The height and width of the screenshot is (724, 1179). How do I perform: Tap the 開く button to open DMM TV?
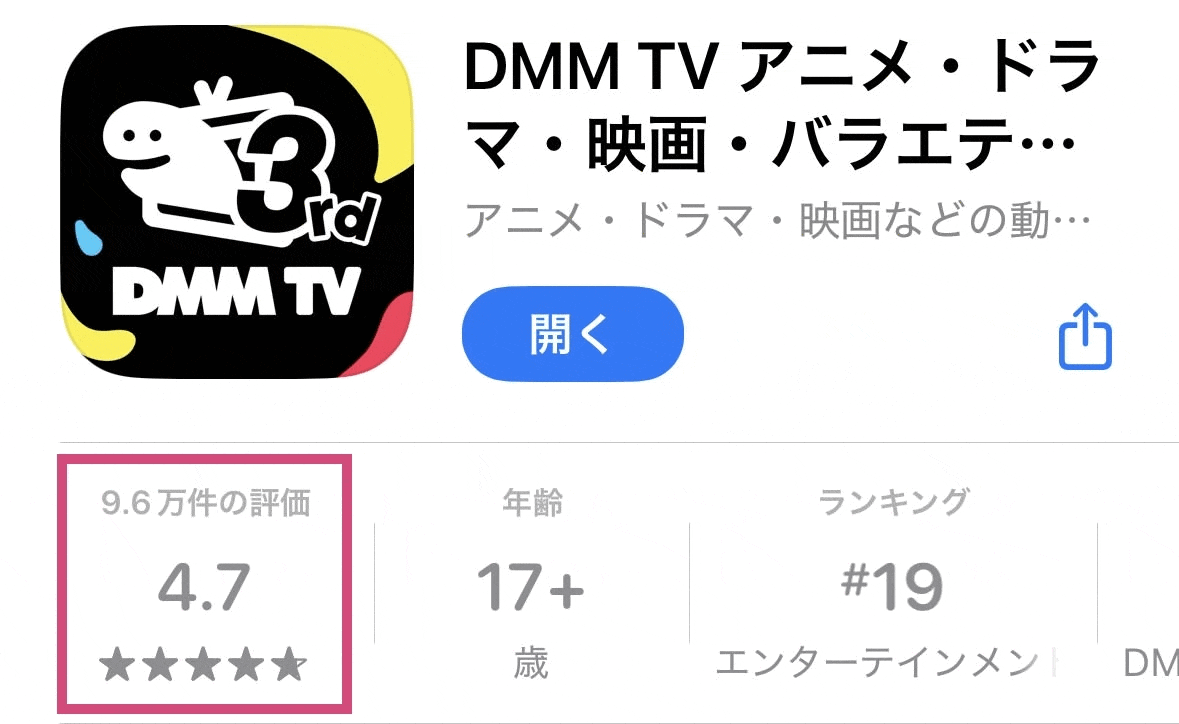(x=572, y=335)
